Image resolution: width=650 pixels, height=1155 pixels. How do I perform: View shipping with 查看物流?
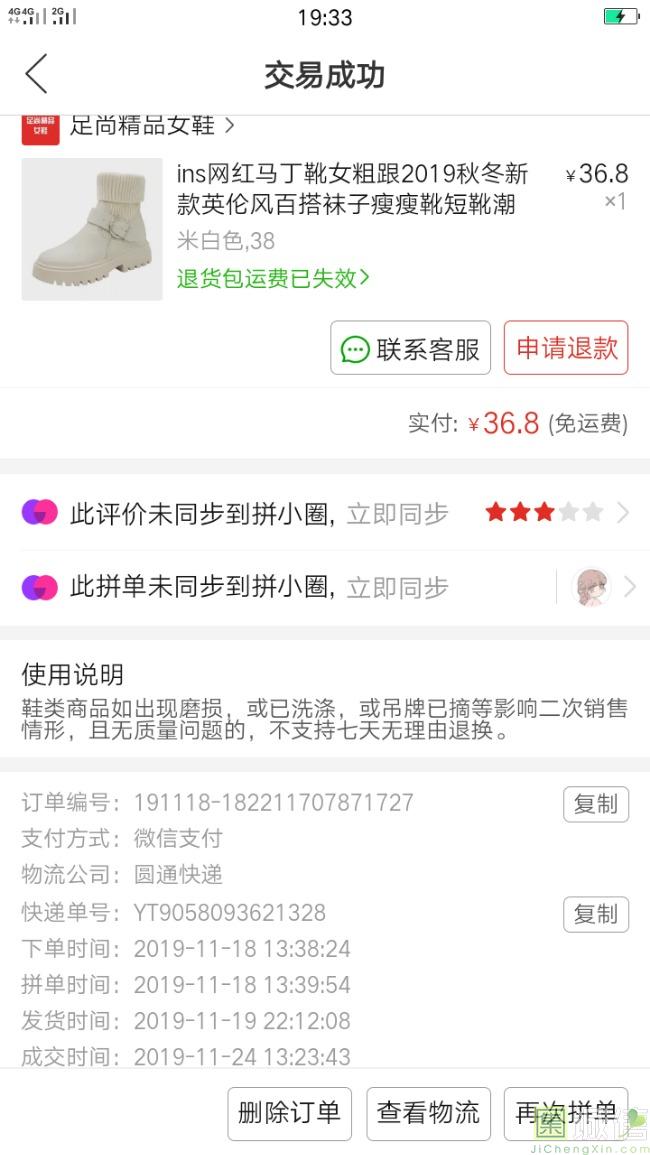(x=428, y=1113)
